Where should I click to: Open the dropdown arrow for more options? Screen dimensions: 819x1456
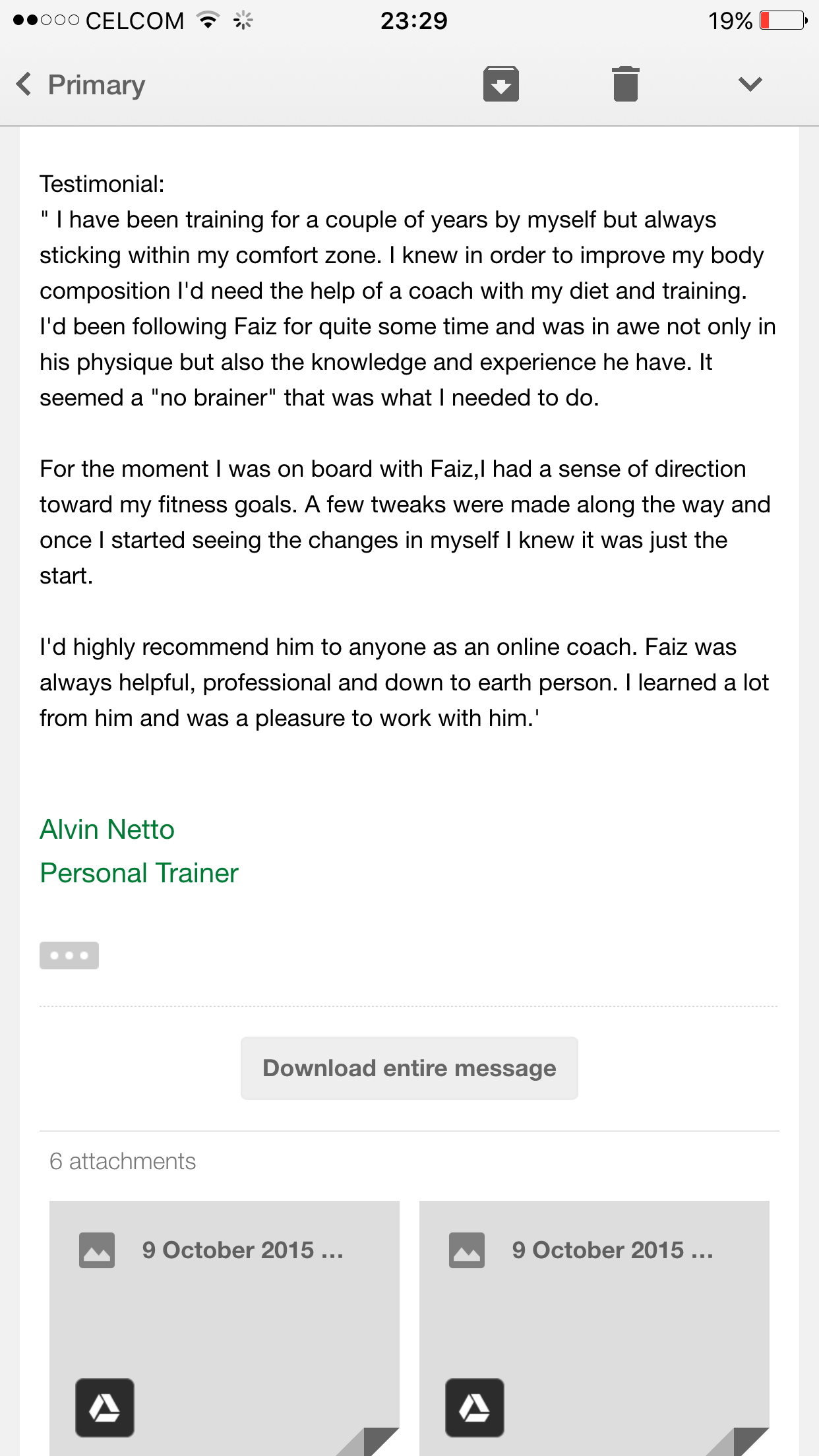click(x=750, y=84)
